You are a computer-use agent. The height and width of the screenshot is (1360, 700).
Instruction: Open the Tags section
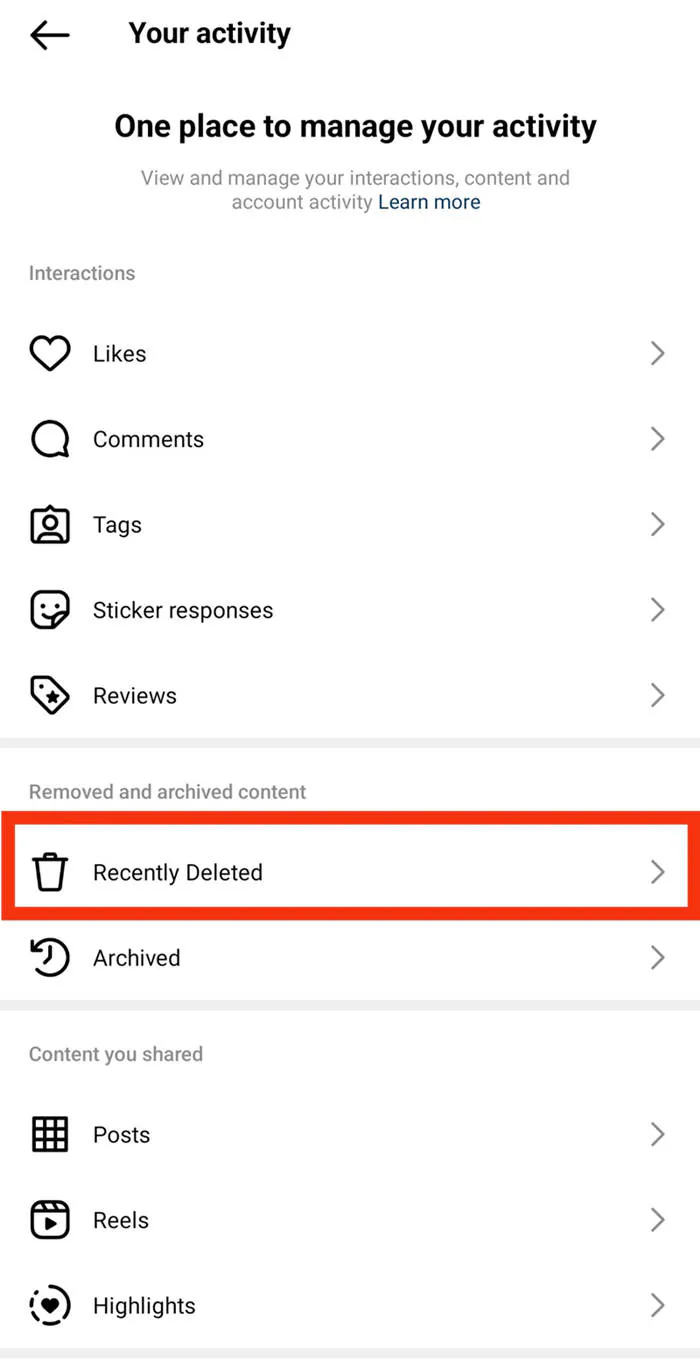click(x=350, y=525)
